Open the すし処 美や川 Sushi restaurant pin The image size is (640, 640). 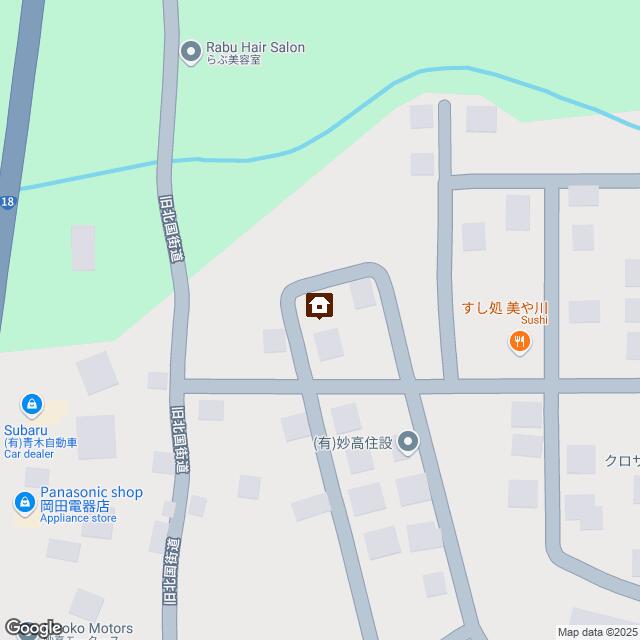tap(519, 343)
